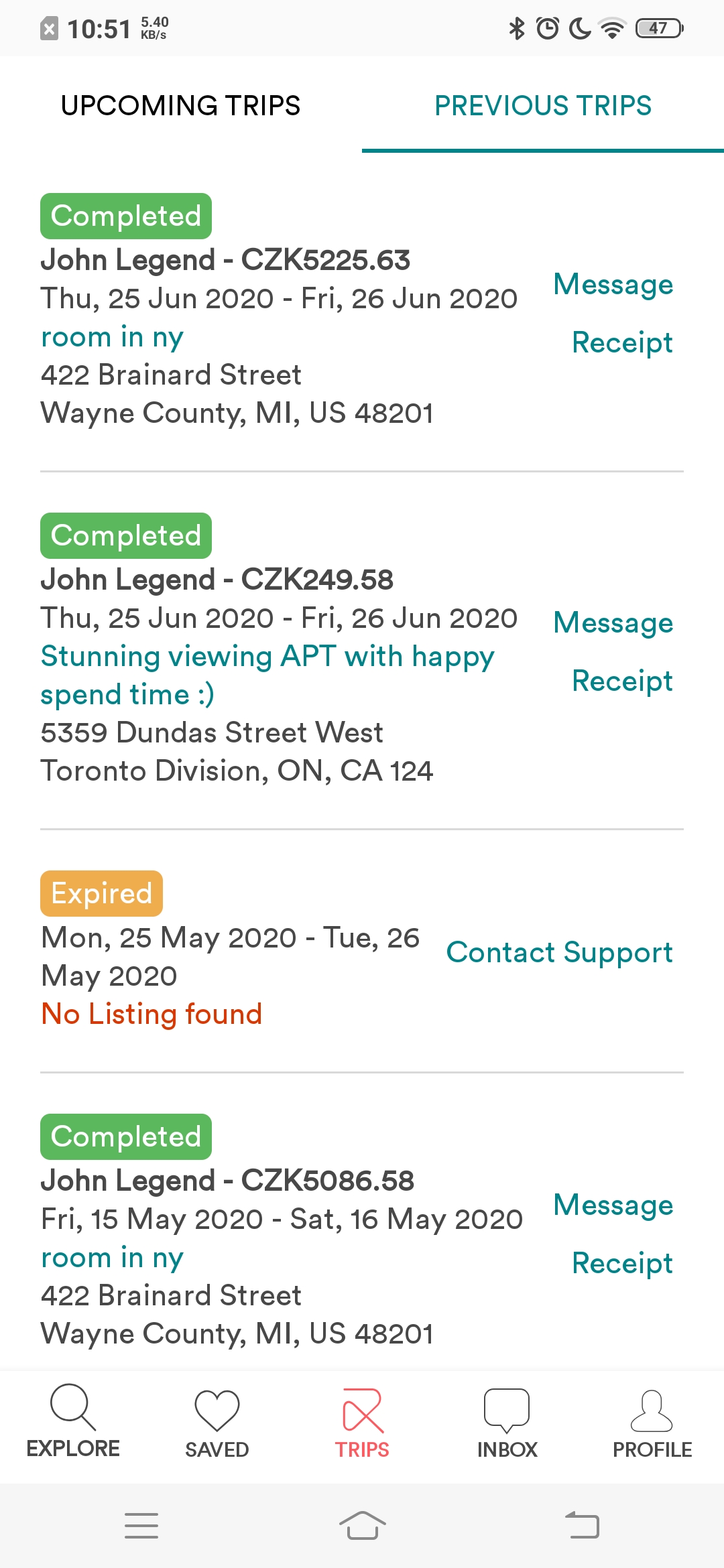Open 'room in ny' listing for June trip
The image size is (724, 1568).
tap(112, 337)
